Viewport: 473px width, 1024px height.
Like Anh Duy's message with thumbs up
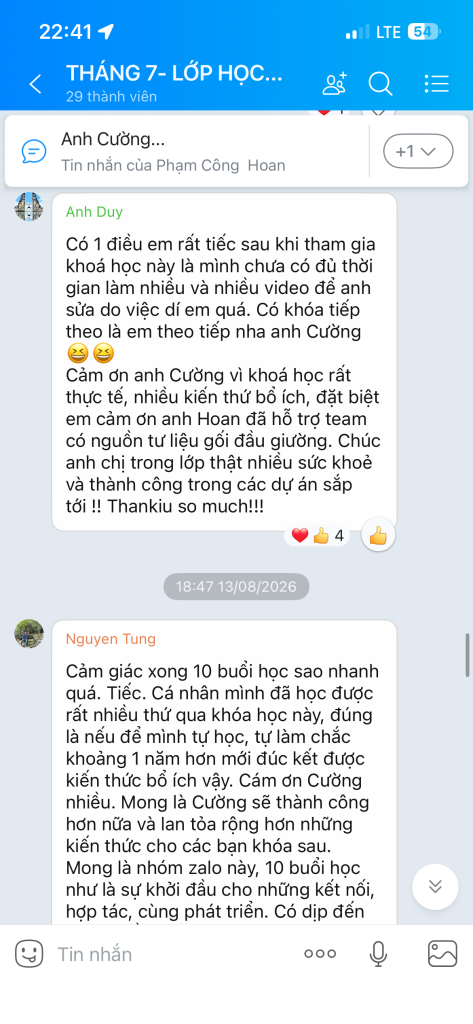[378, 536]
